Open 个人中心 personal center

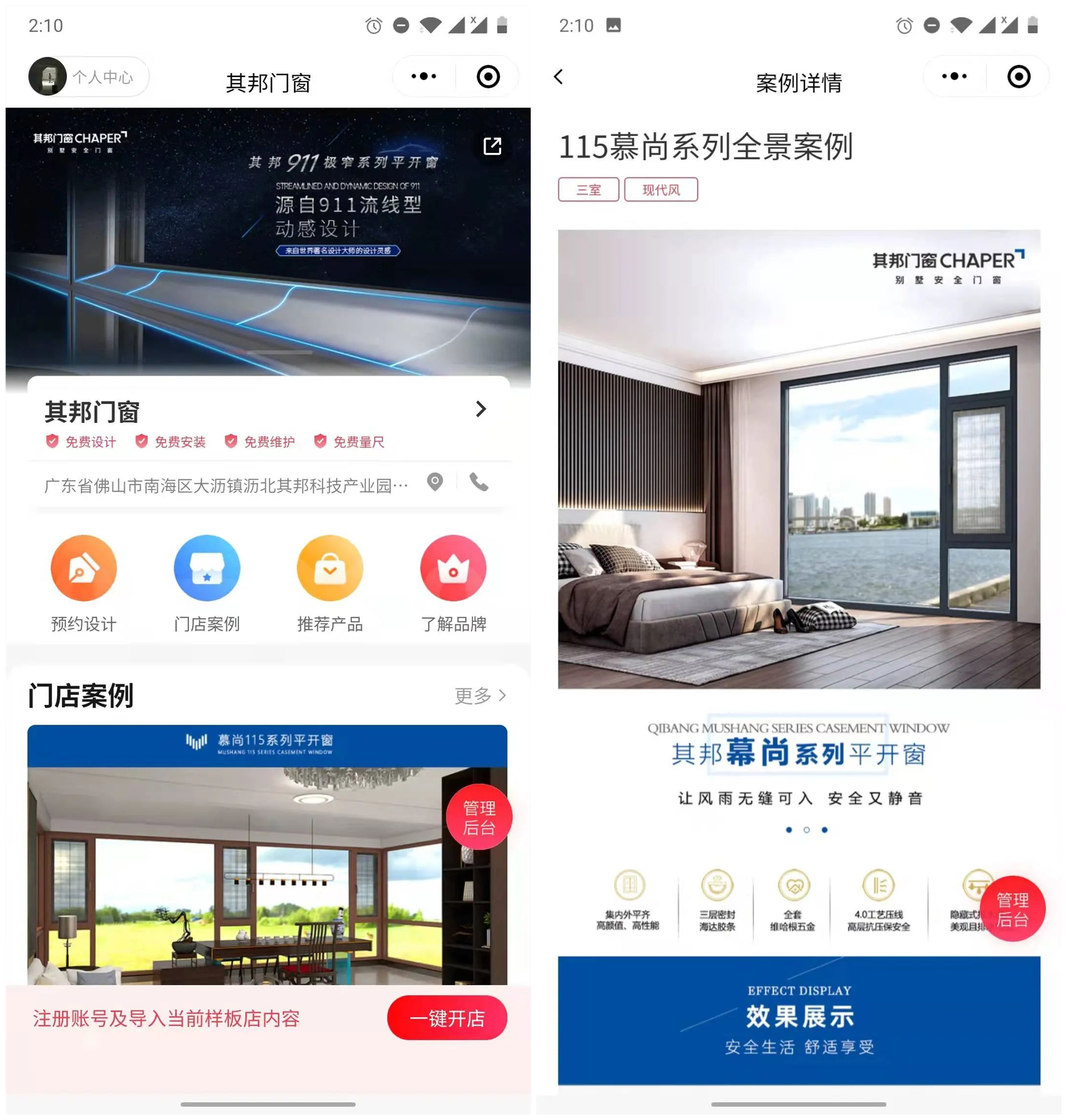[x=88, y=77]
